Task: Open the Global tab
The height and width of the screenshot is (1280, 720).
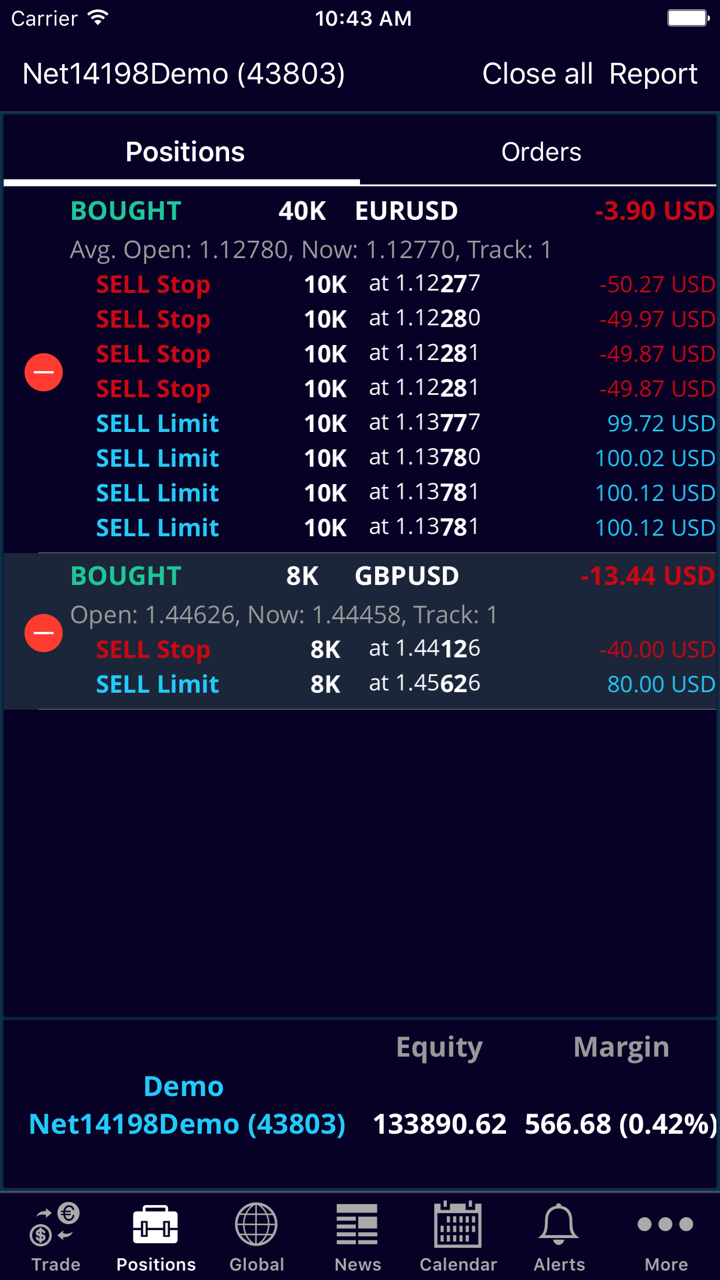Action: pyautogui.click(x=257, y=1237)
